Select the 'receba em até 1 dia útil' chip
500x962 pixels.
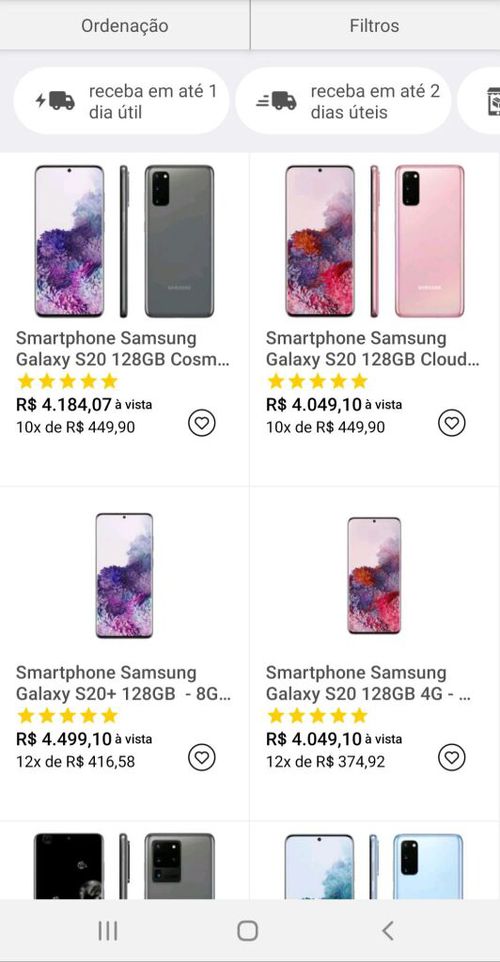click(x=121, y=101)
